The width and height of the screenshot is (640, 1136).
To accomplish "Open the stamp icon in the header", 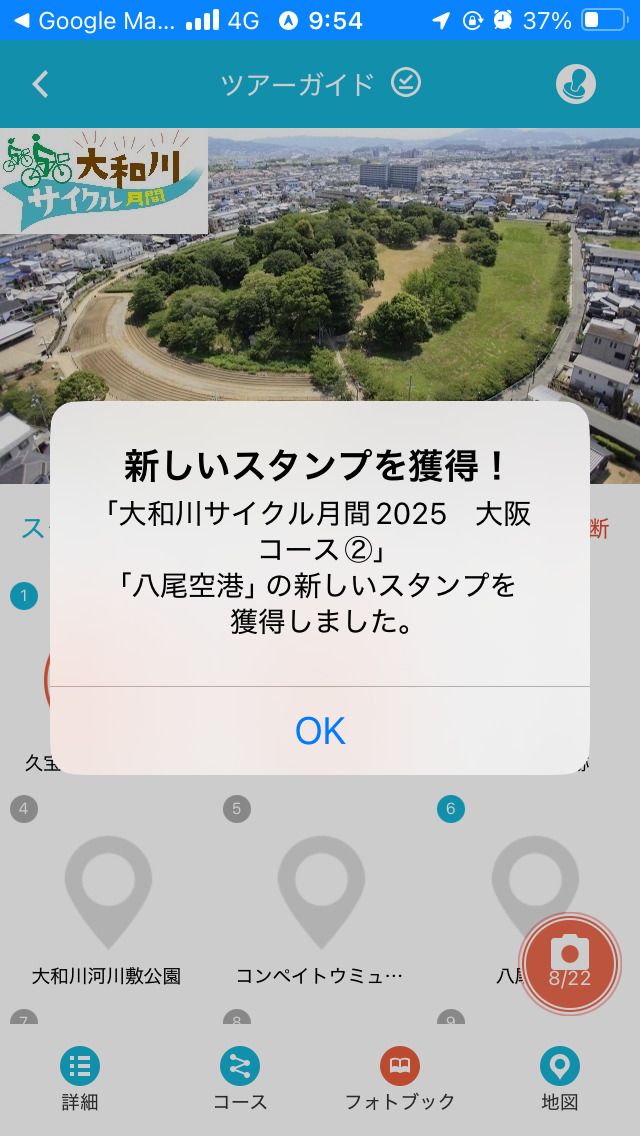I will click(x=576, y=84).
